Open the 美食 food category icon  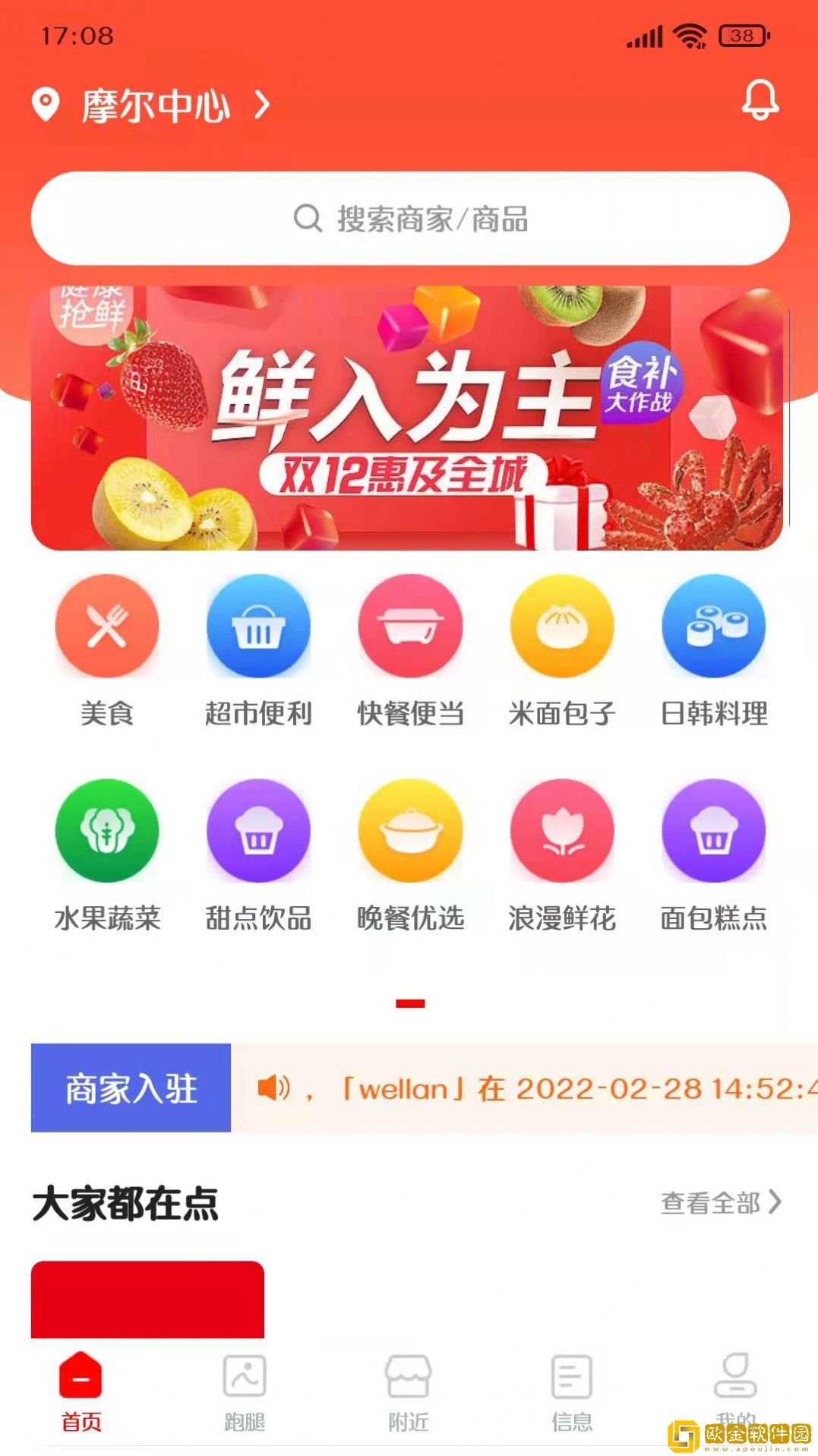107,625
